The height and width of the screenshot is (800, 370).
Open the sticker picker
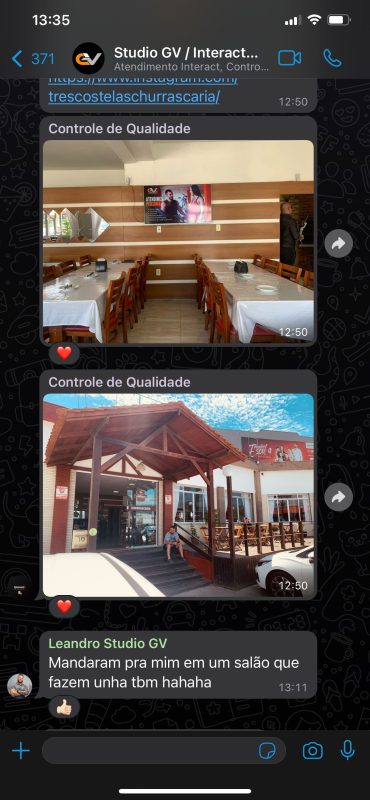267,751
